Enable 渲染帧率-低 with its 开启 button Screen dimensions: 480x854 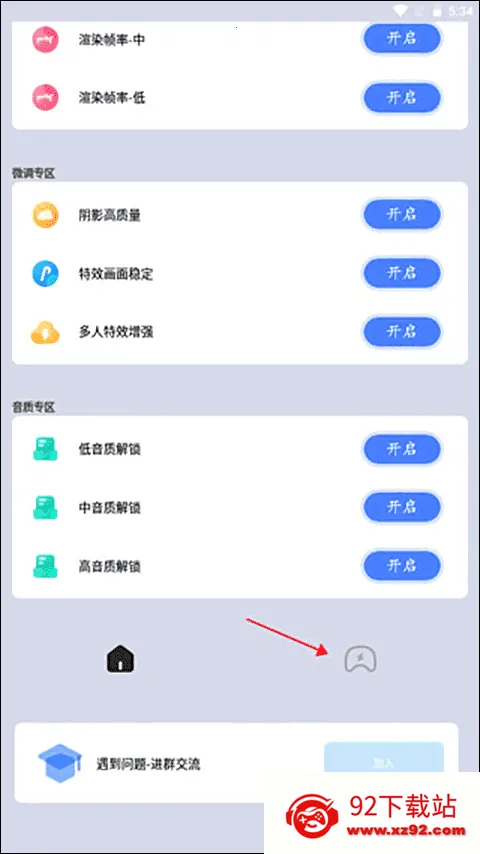(402, 97)
